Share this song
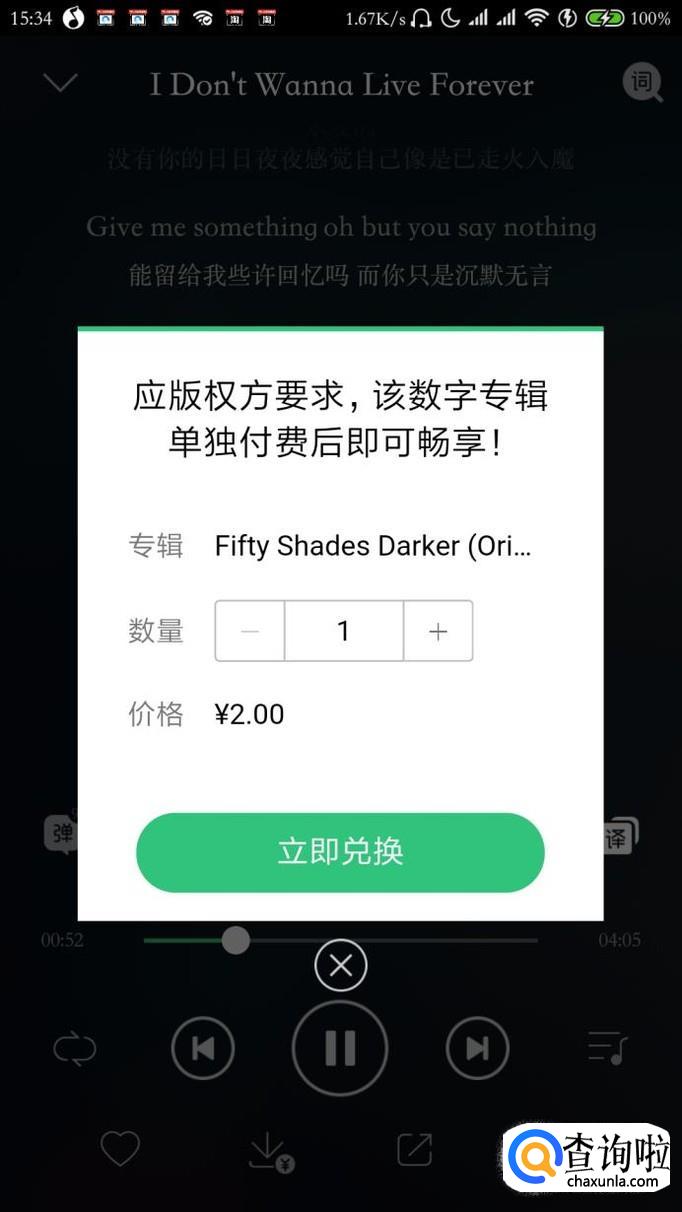 point(414,1149)
